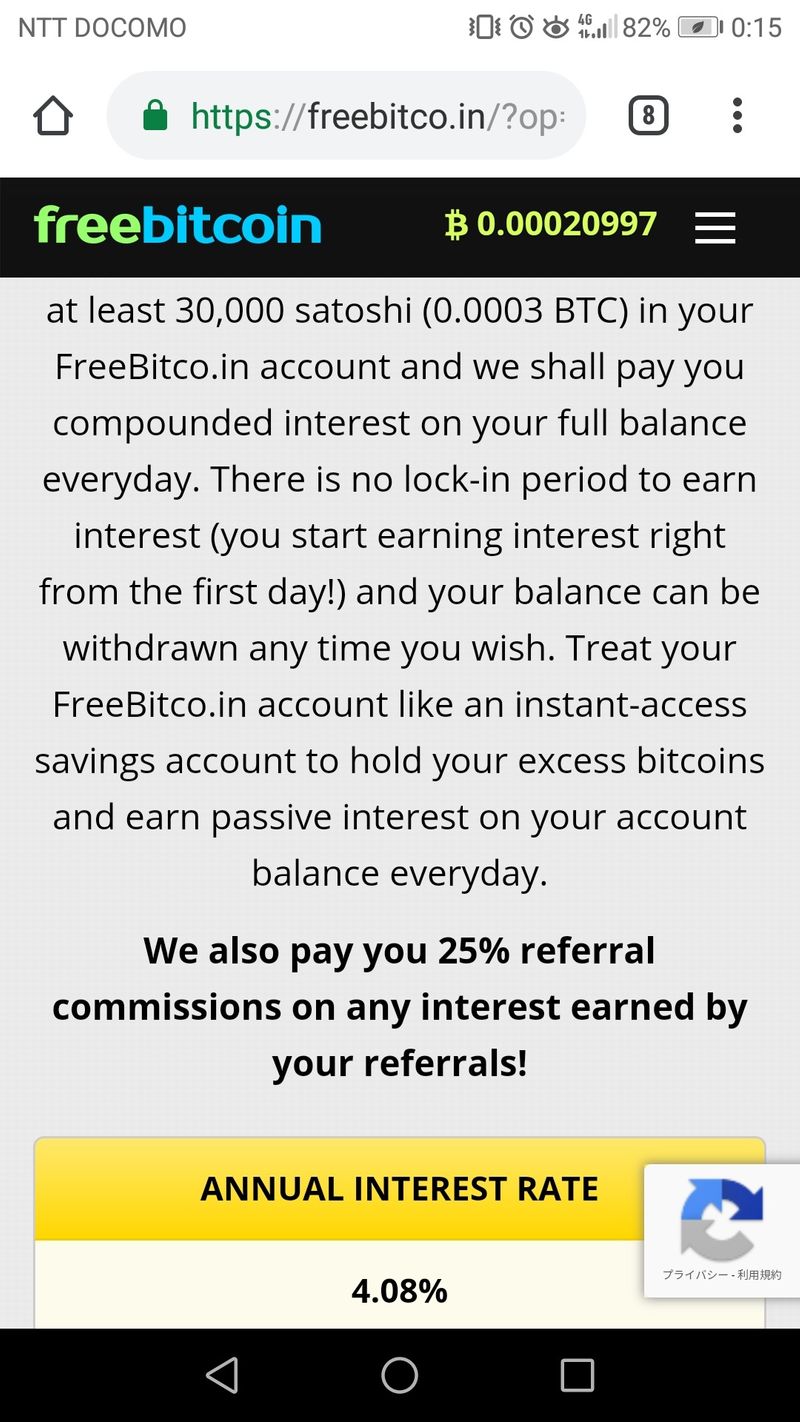Go back using the system back button

pos(222,1375)
